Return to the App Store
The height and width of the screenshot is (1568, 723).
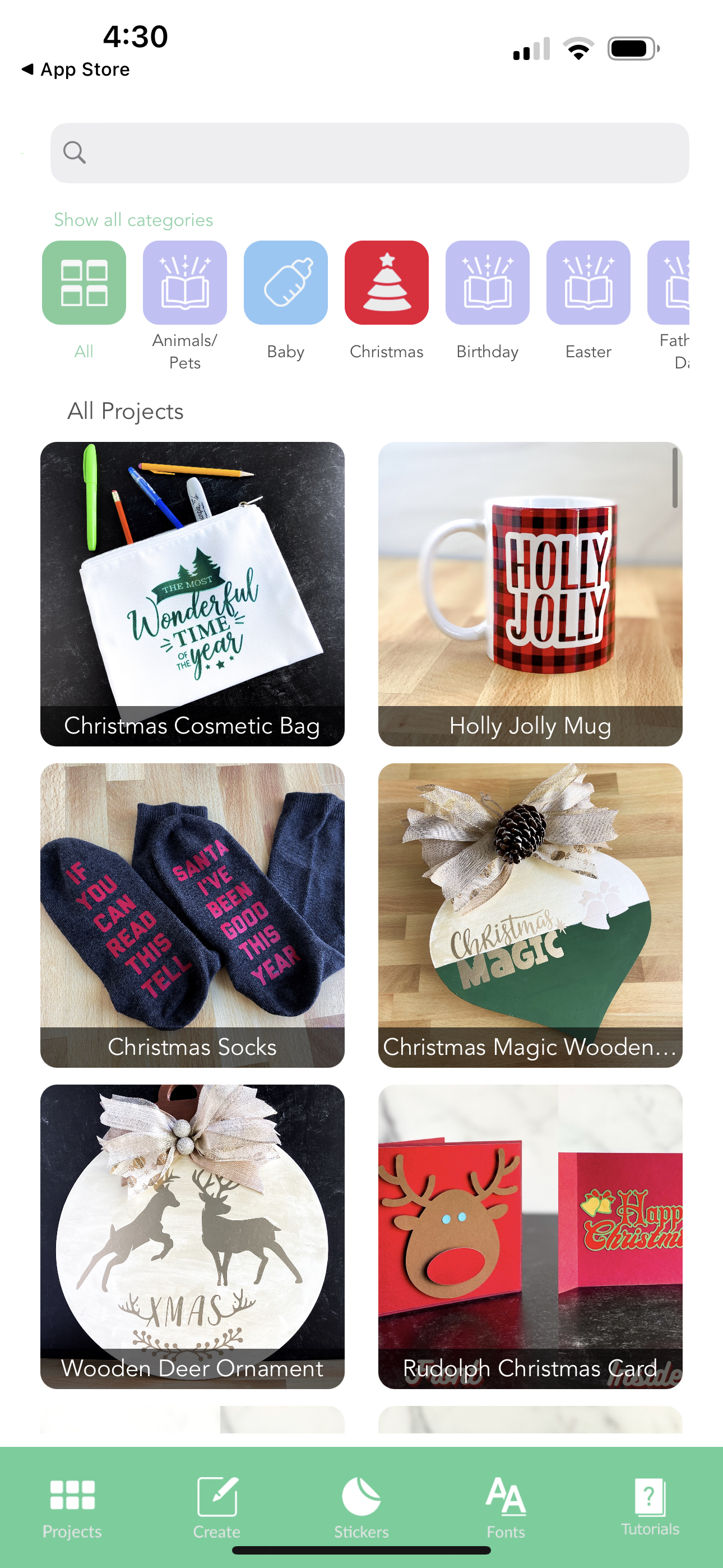(x=76, y=70)
